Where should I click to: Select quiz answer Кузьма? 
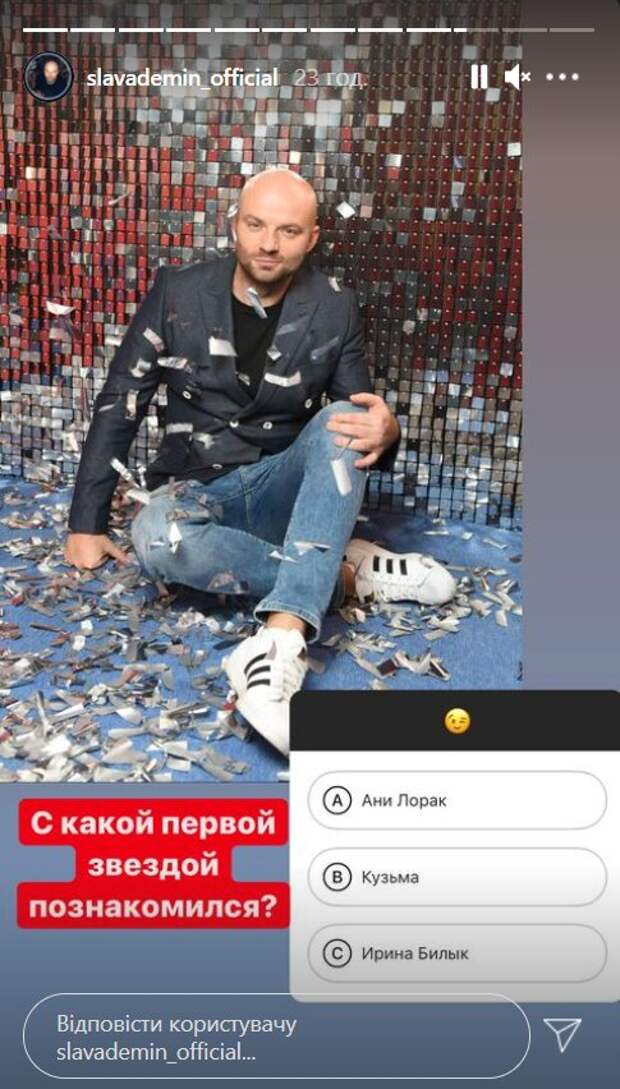[457, 877]
